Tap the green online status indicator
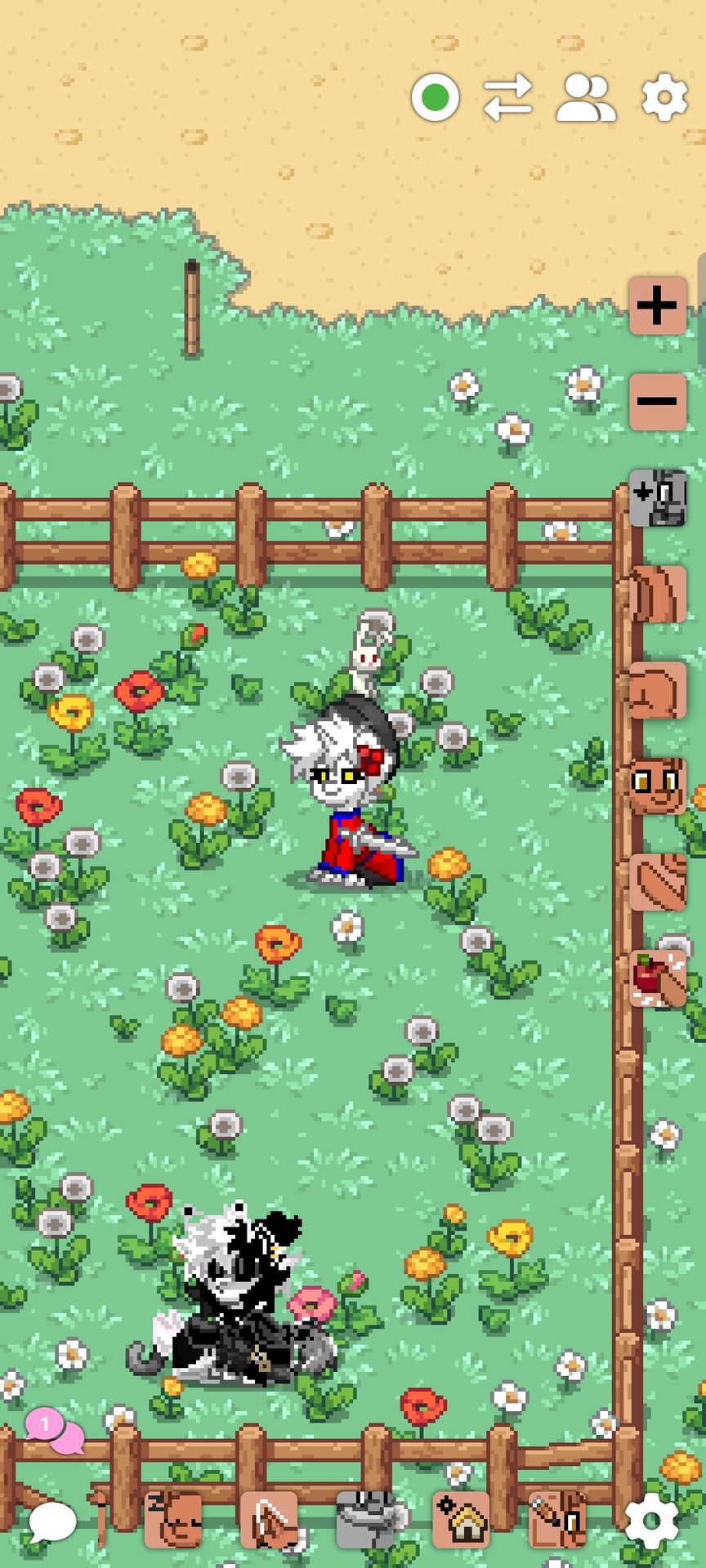The width and height of the screenshot is (706, 1568). 435,97
